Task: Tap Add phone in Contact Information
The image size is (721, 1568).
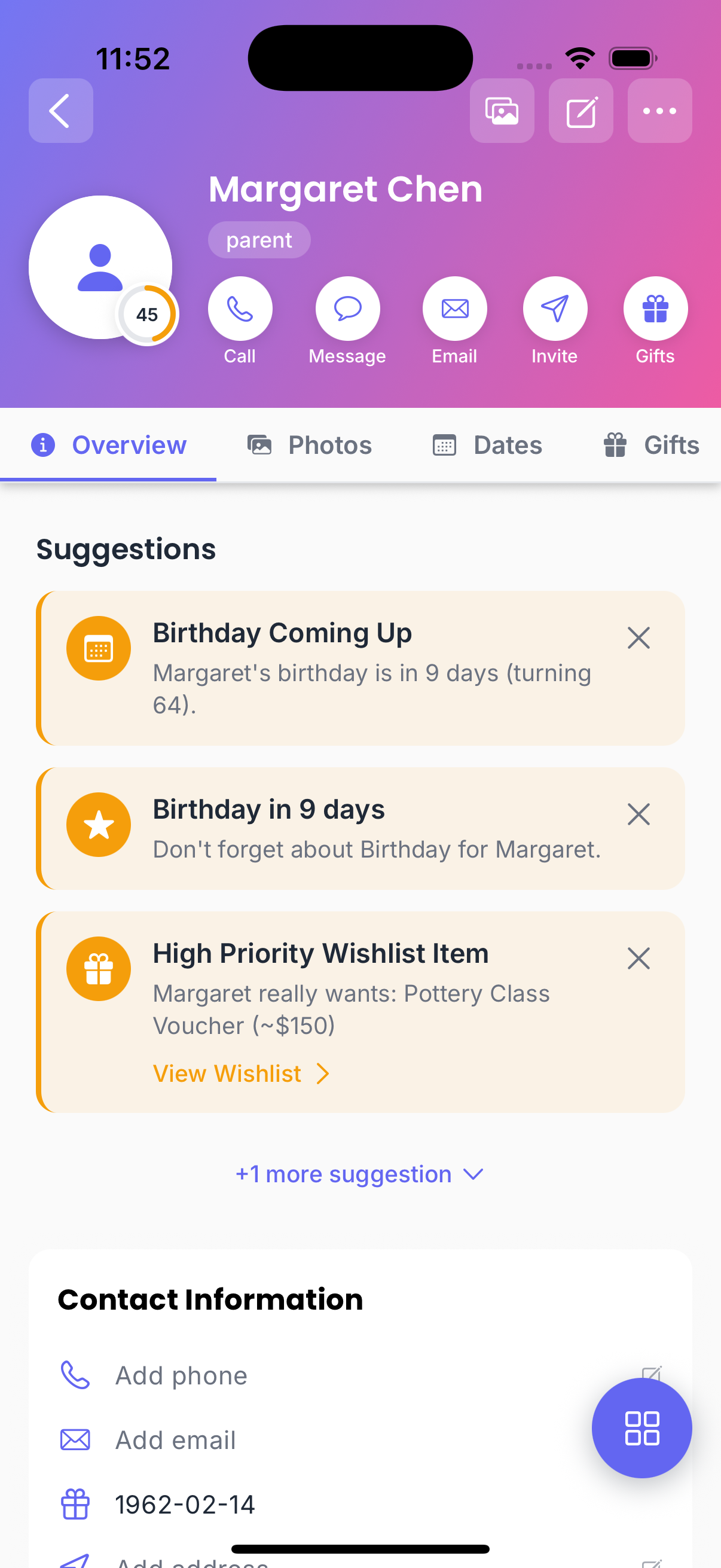Action: 181,1375
